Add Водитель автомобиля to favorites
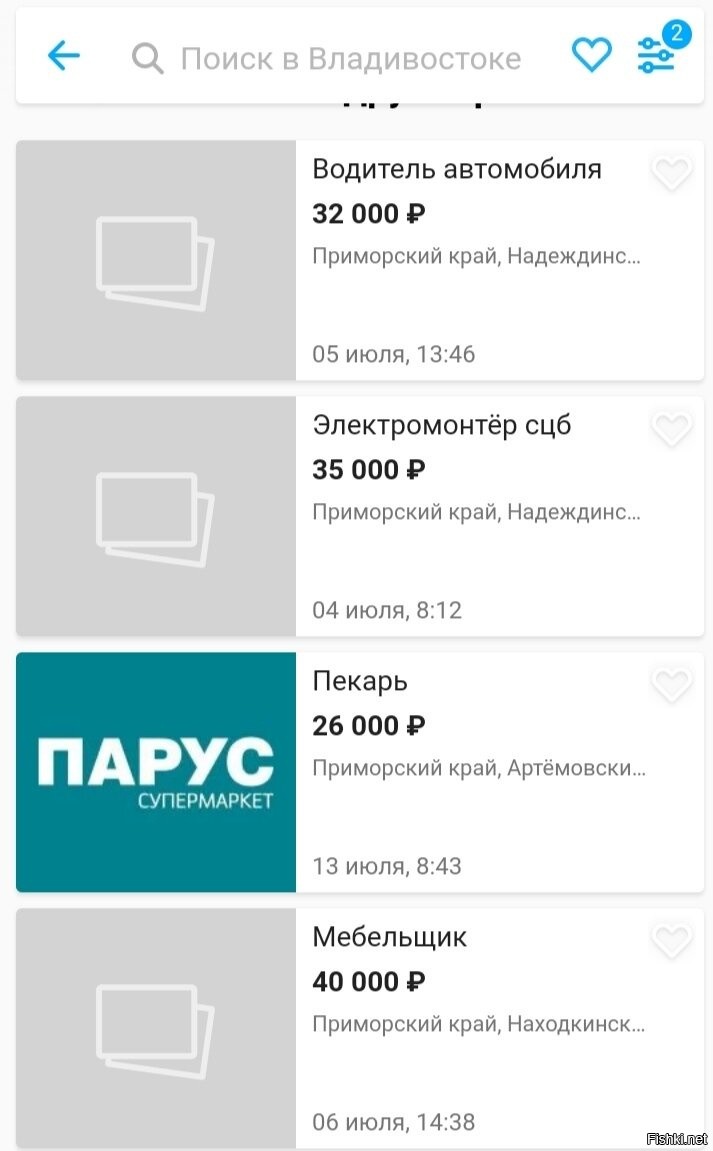The height and width of the screenshot is (1151, 713). [672, 173]
